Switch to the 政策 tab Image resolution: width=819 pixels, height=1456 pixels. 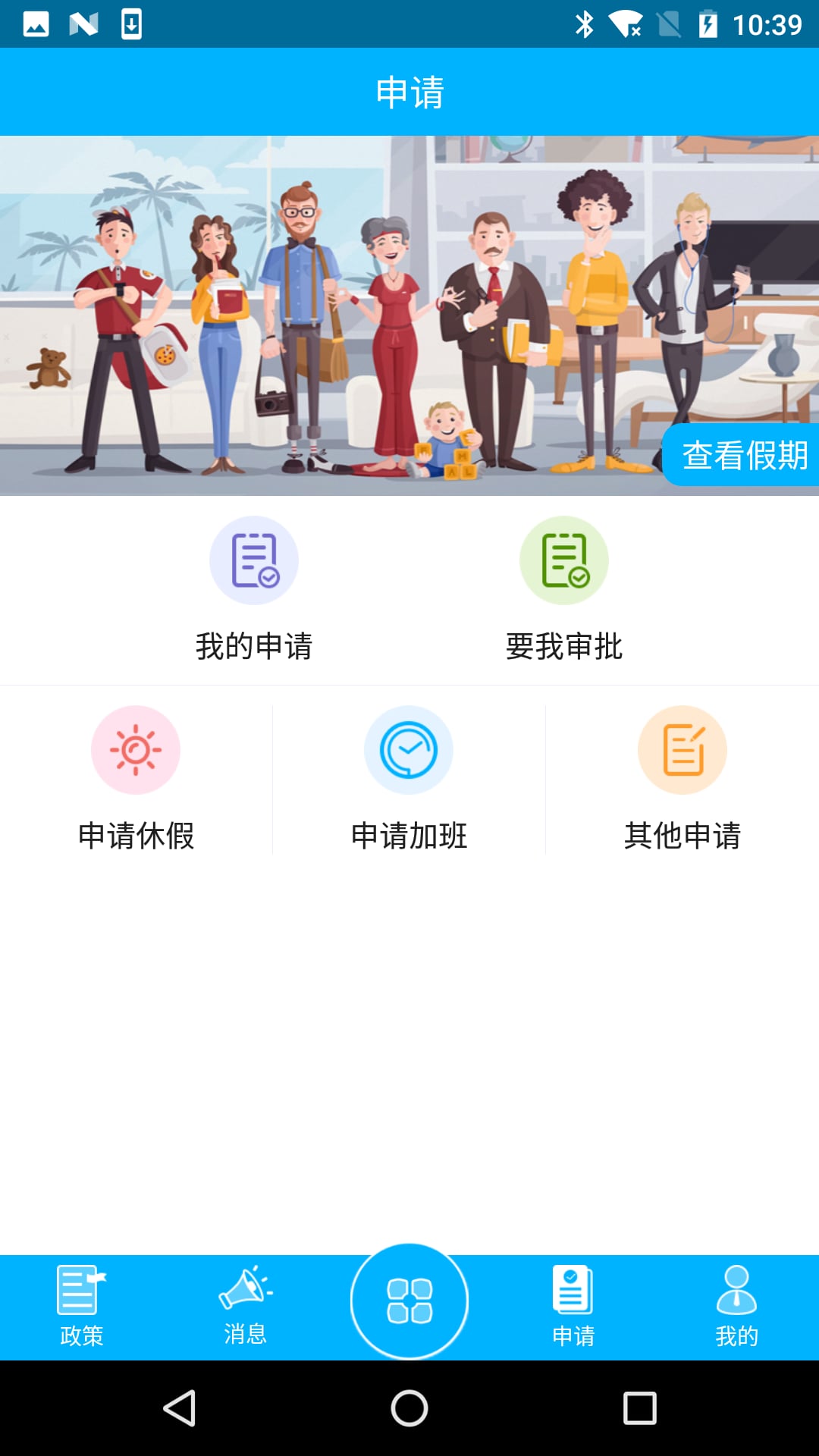[x=82, y=1307]
